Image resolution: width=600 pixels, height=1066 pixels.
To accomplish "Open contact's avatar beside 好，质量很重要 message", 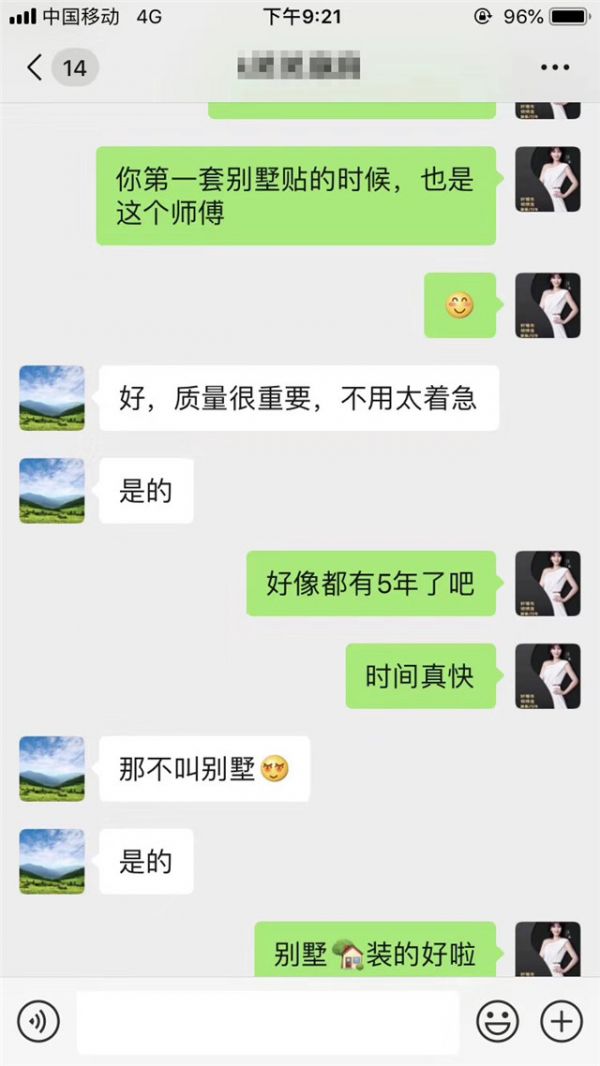I will click(52, 398).
